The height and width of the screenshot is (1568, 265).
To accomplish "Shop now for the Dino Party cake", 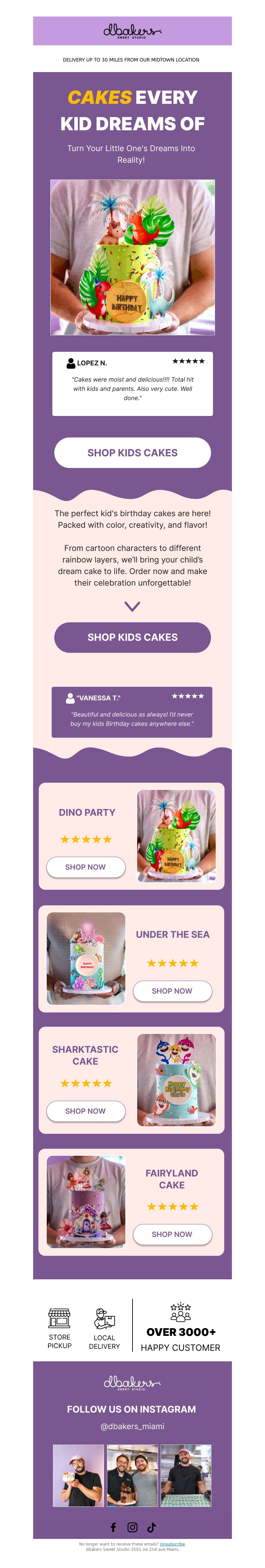I will 85,867.
